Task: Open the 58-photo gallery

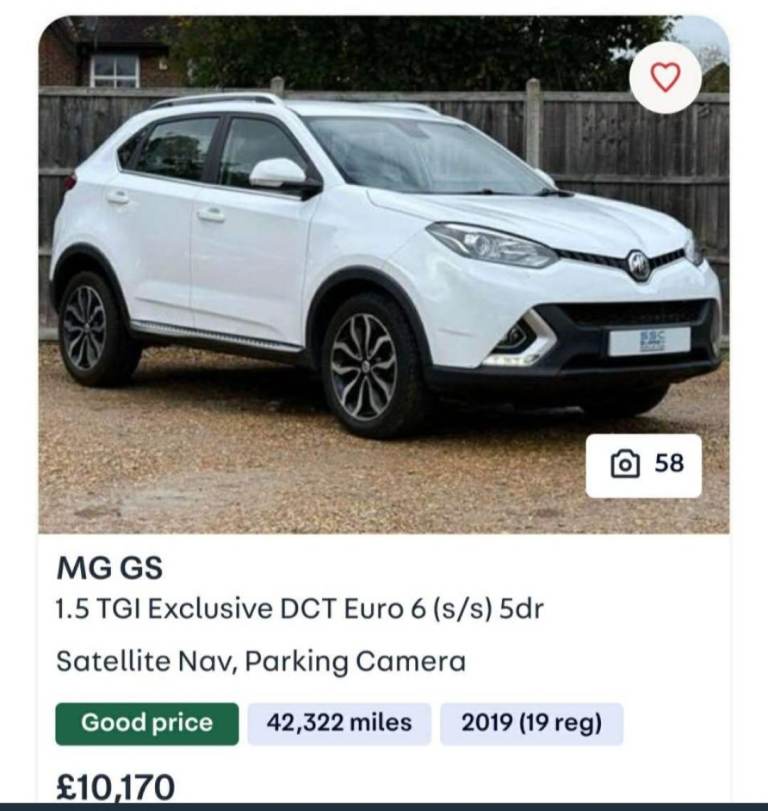Action: tap(644, 465)
